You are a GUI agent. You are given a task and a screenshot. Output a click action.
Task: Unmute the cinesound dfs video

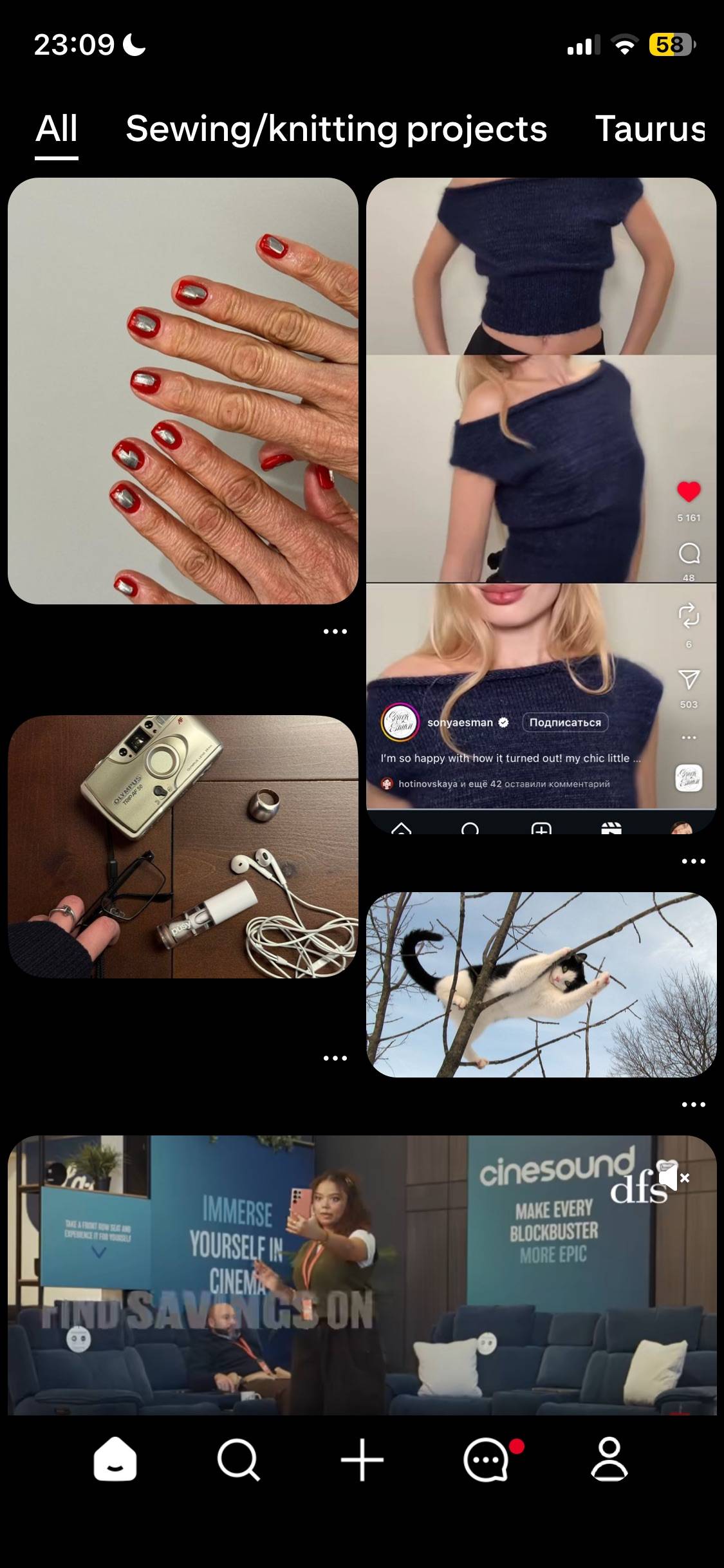tap(673, 1178)
